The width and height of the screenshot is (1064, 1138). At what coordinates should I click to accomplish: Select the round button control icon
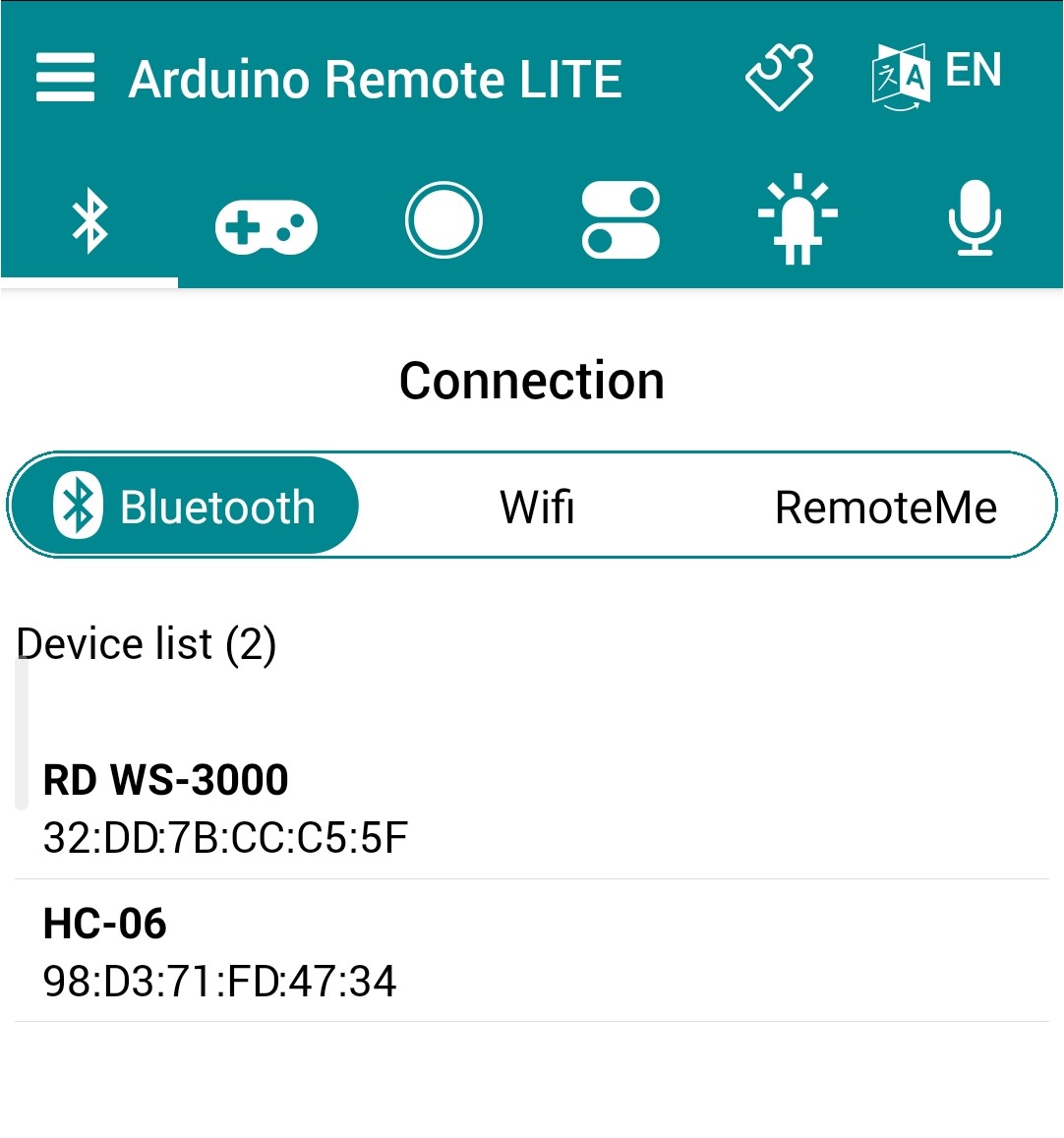tap(443, 220)
